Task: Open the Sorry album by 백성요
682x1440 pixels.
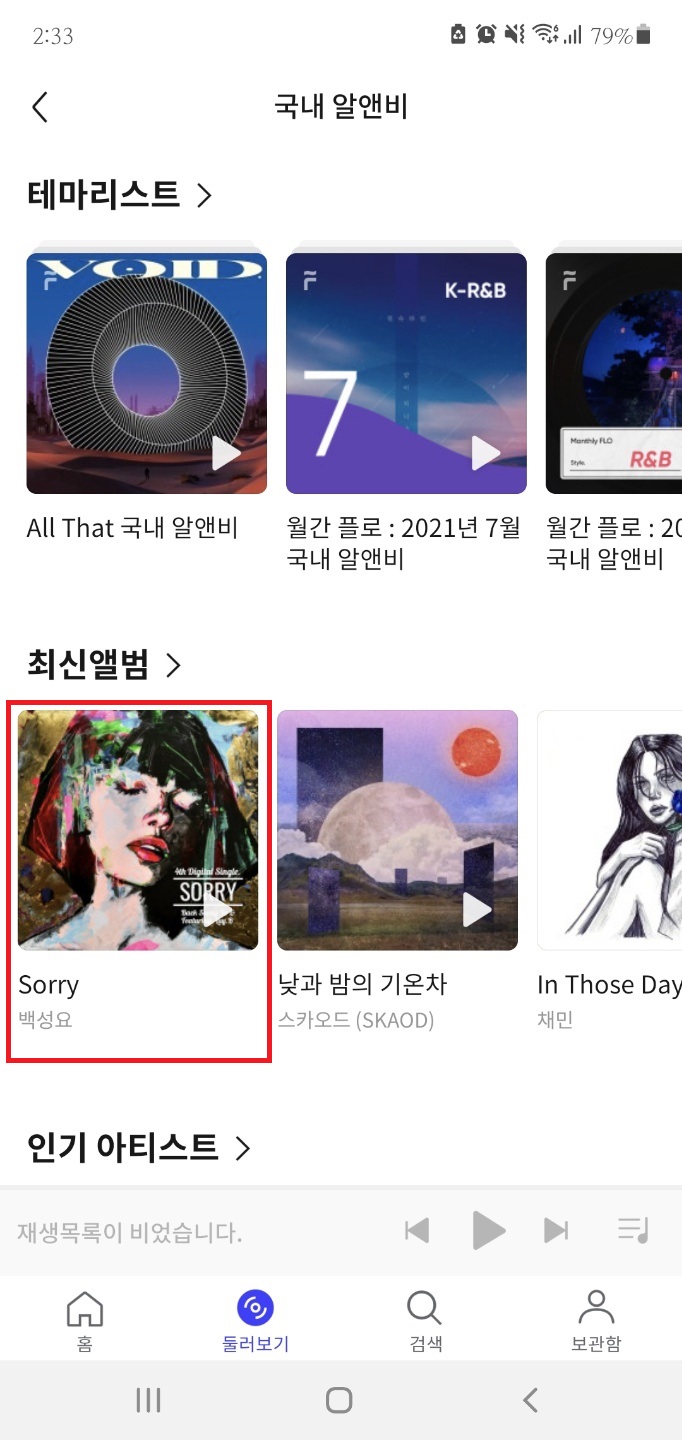Action: click(x=138, y=830)
